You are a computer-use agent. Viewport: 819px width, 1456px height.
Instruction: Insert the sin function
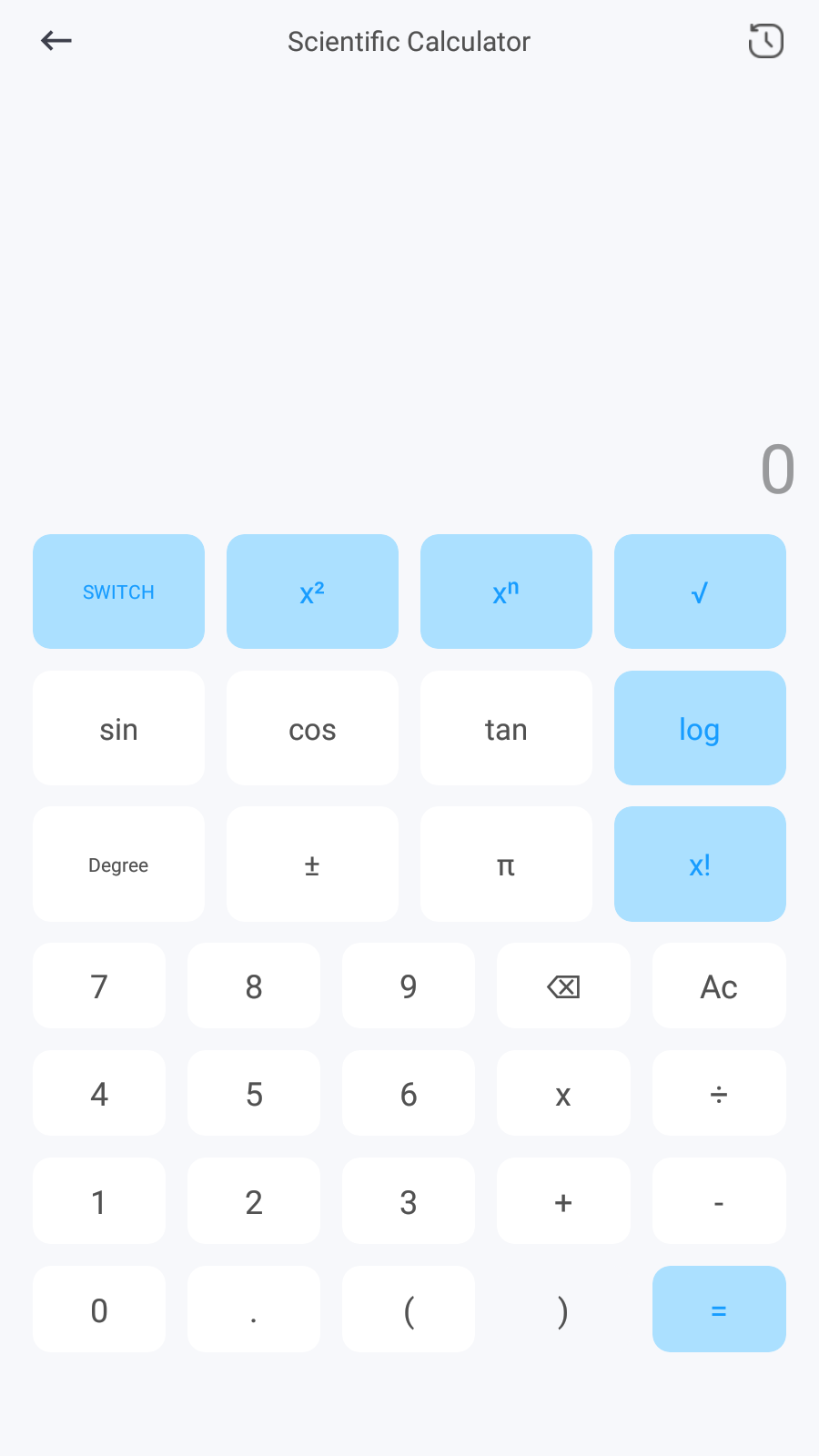pos(118,728)
